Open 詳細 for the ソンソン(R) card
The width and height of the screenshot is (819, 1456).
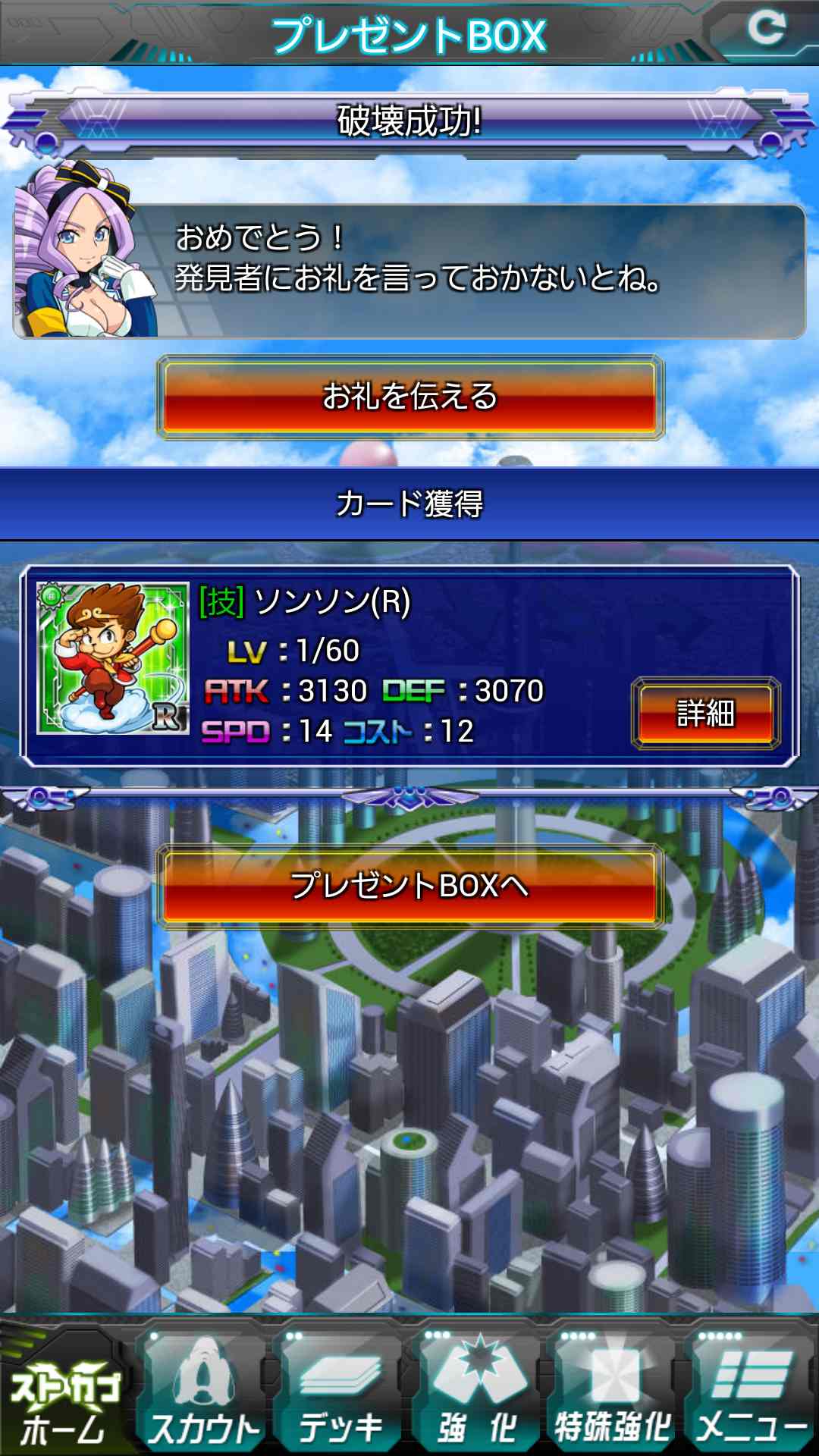705,713
